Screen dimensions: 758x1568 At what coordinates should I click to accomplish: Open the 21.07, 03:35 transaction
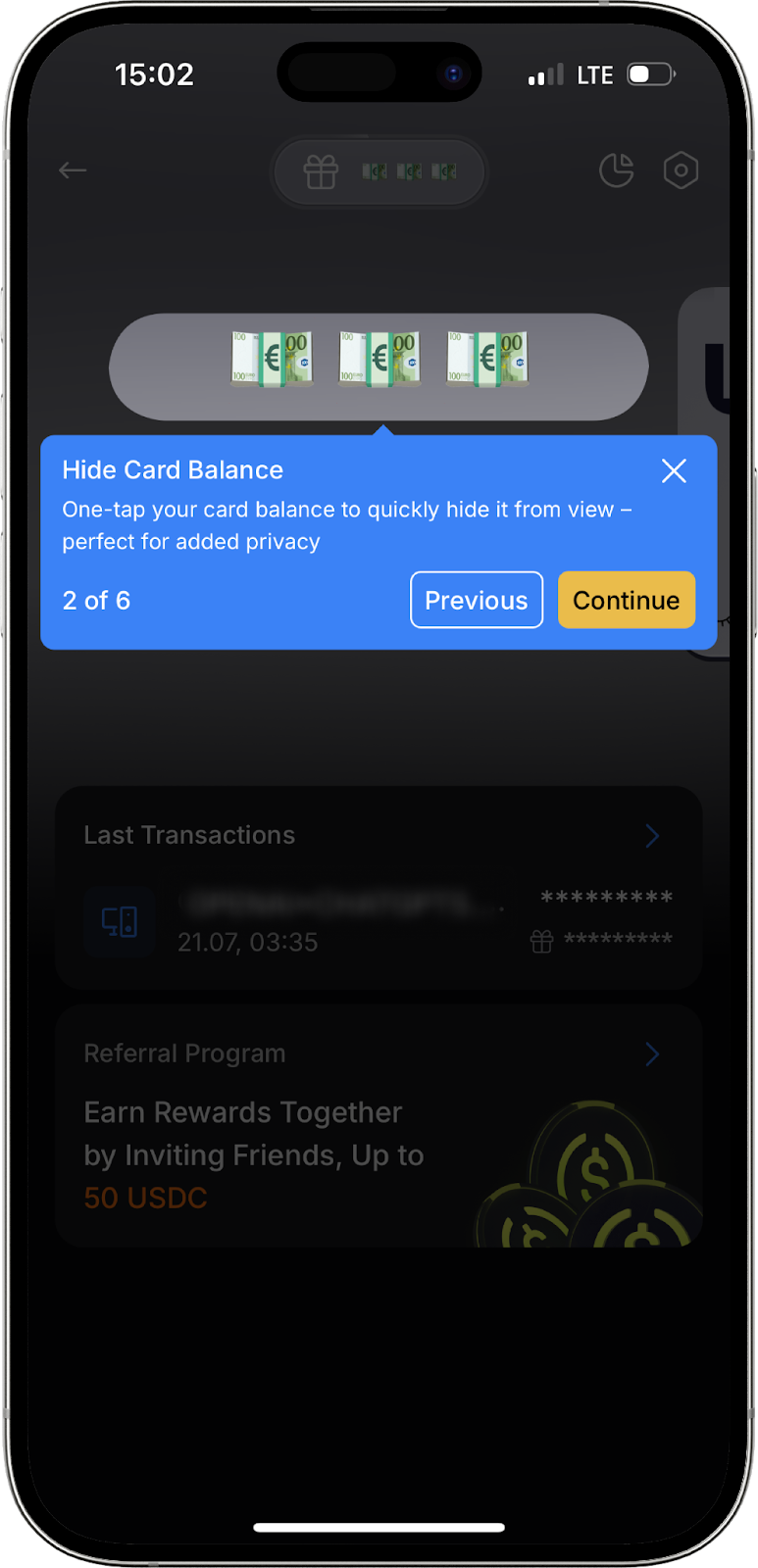[x=378, y=921]
